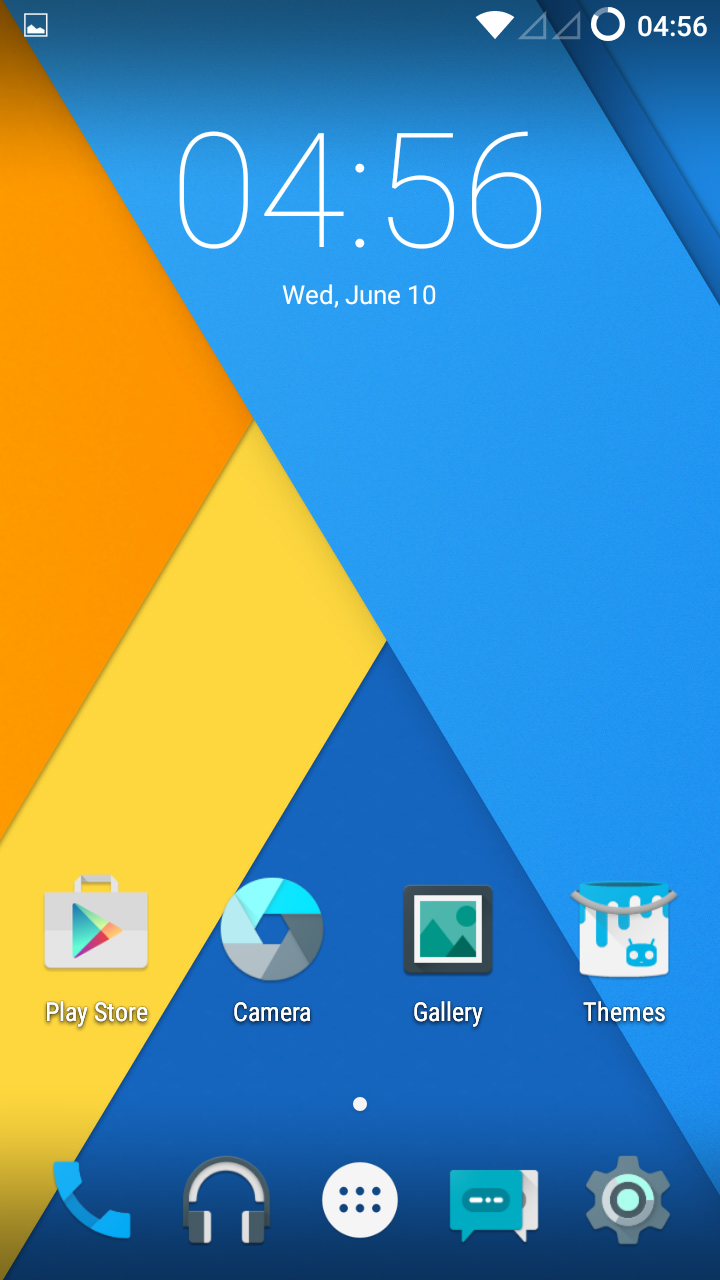Launch the Camera app
The image size is (720, 1280).
(271, 928)
